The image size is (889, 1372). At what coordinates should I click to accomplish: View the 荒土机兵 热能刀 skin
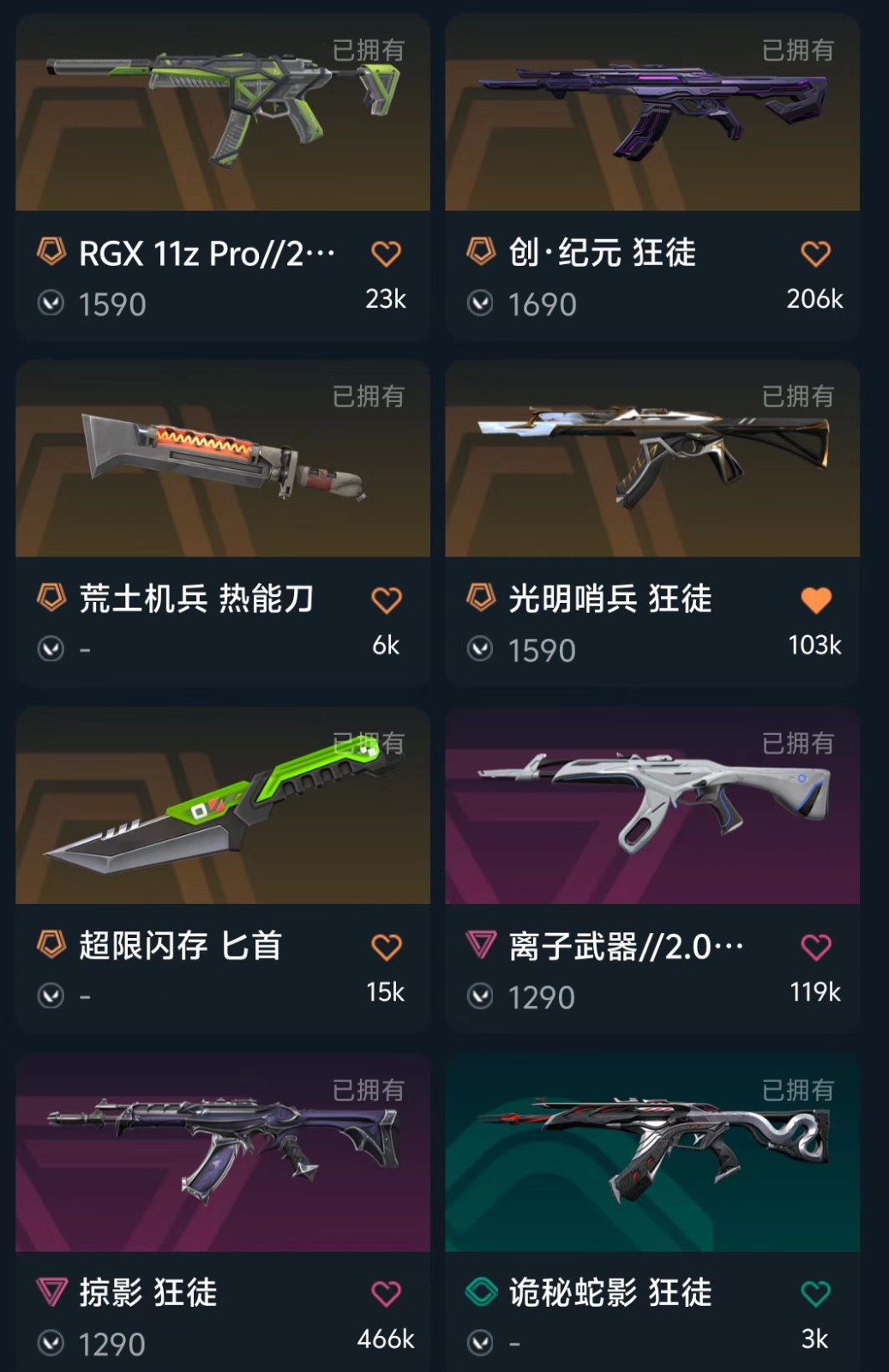(x=223, y=460)
